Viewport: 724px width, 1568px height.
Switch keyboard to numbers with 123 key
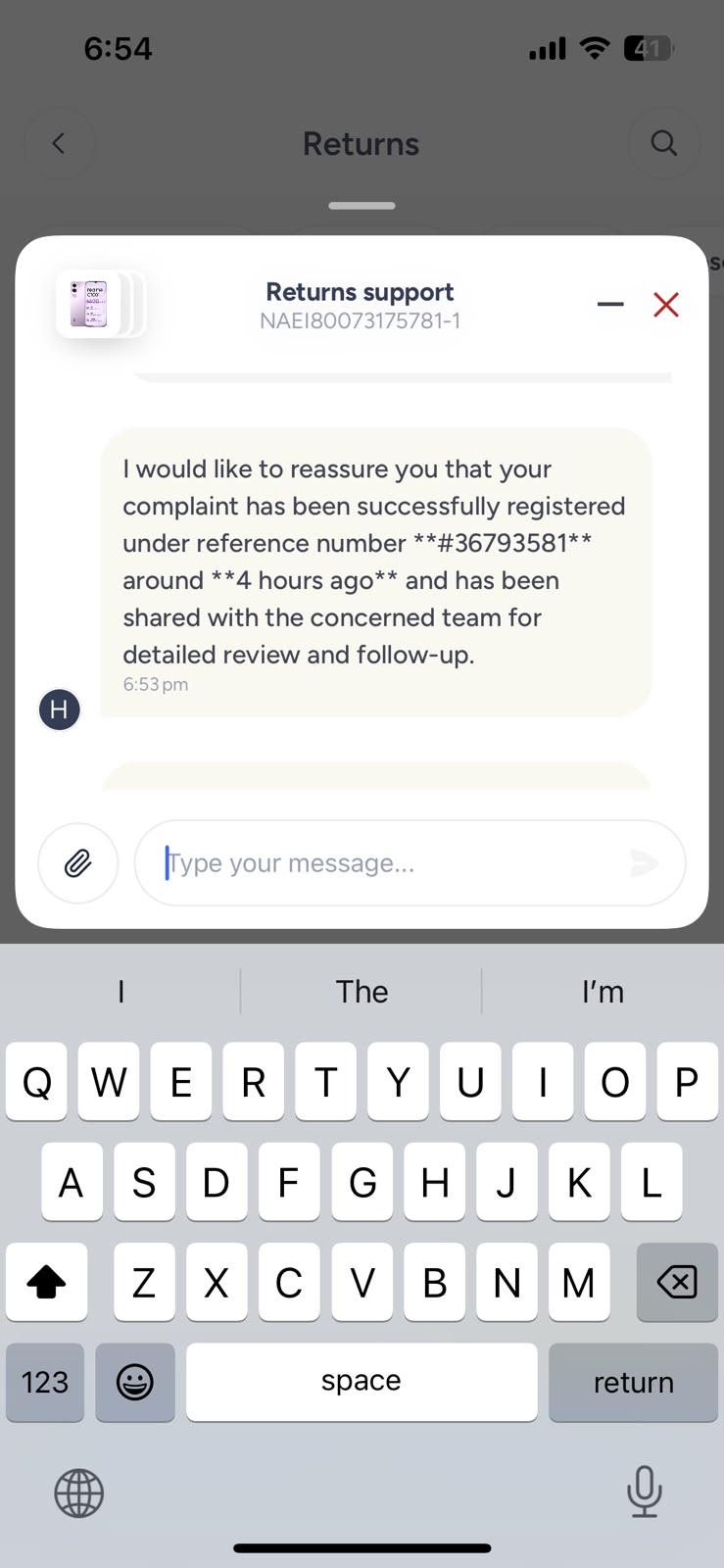click(45, 1383)
